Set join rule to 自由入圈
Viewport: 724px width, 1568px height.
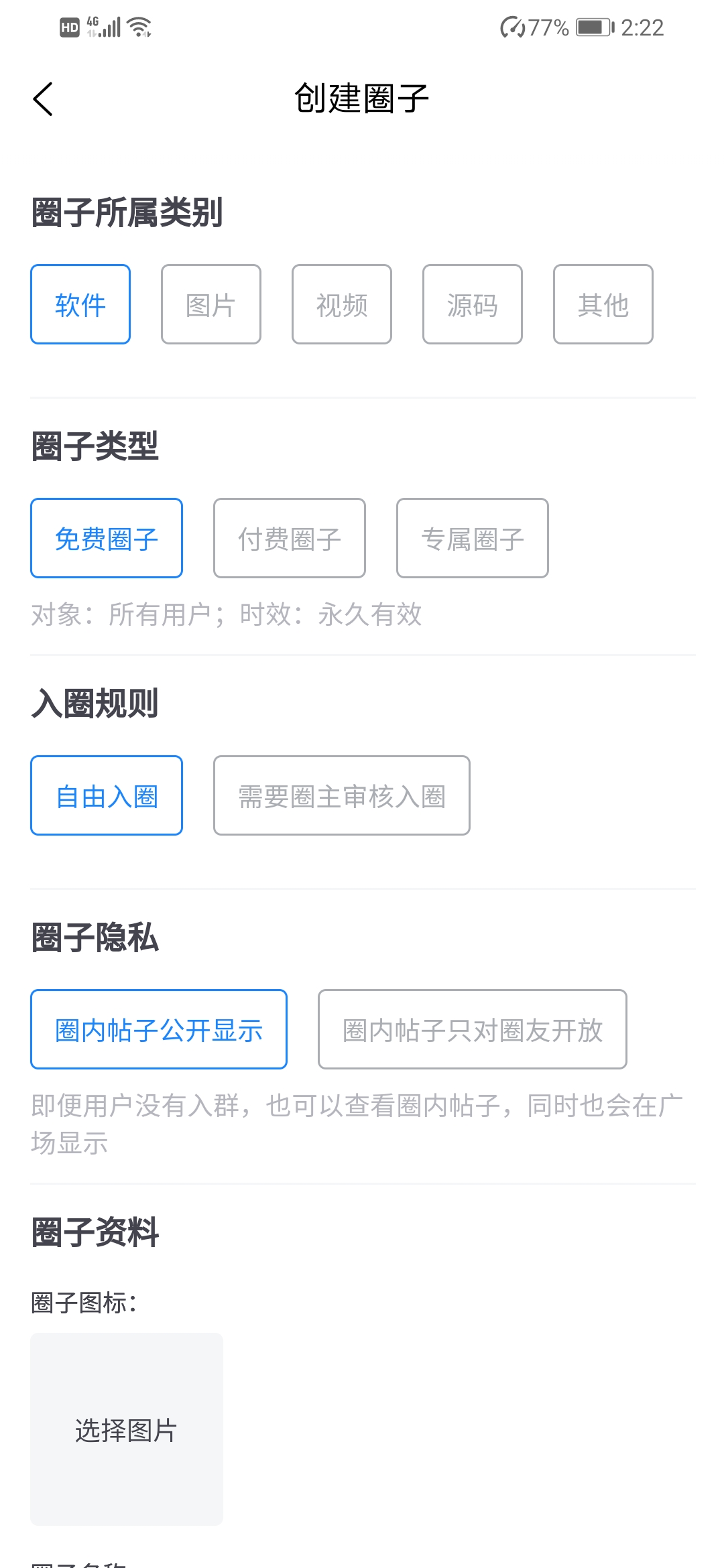coord(107,795)
